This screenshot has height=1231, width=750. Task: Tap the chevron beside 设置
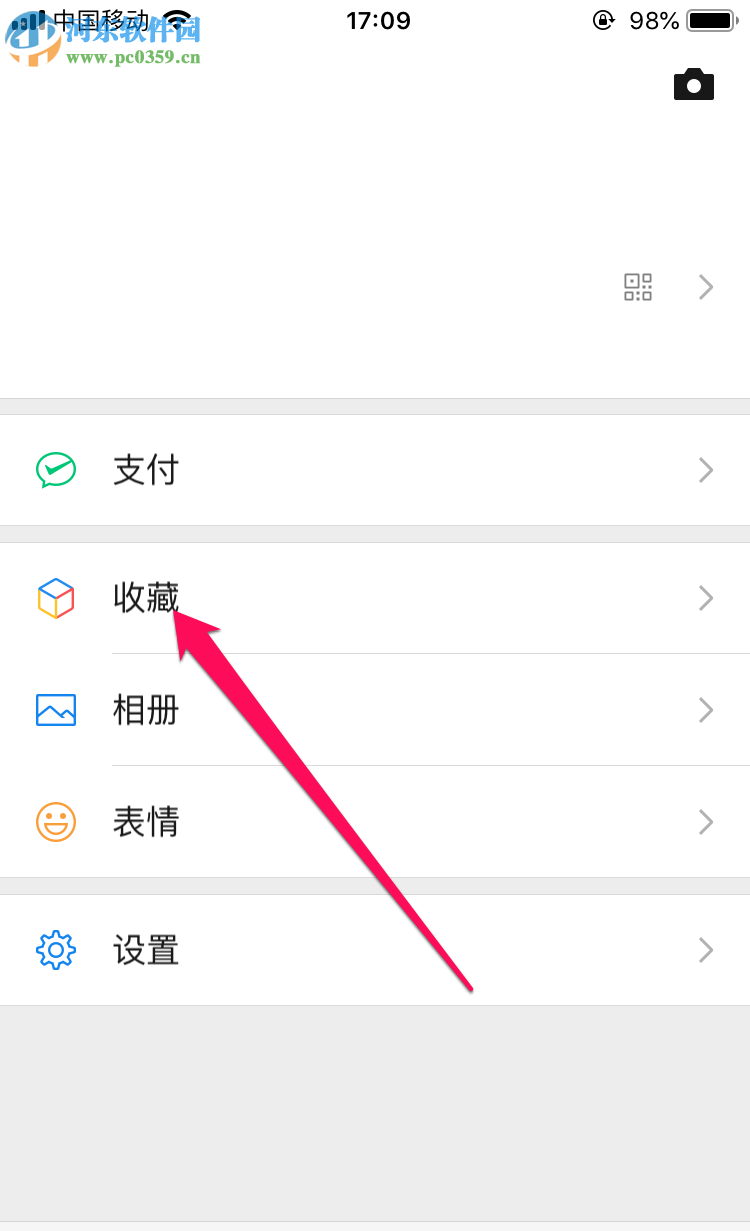coord(706,950)
